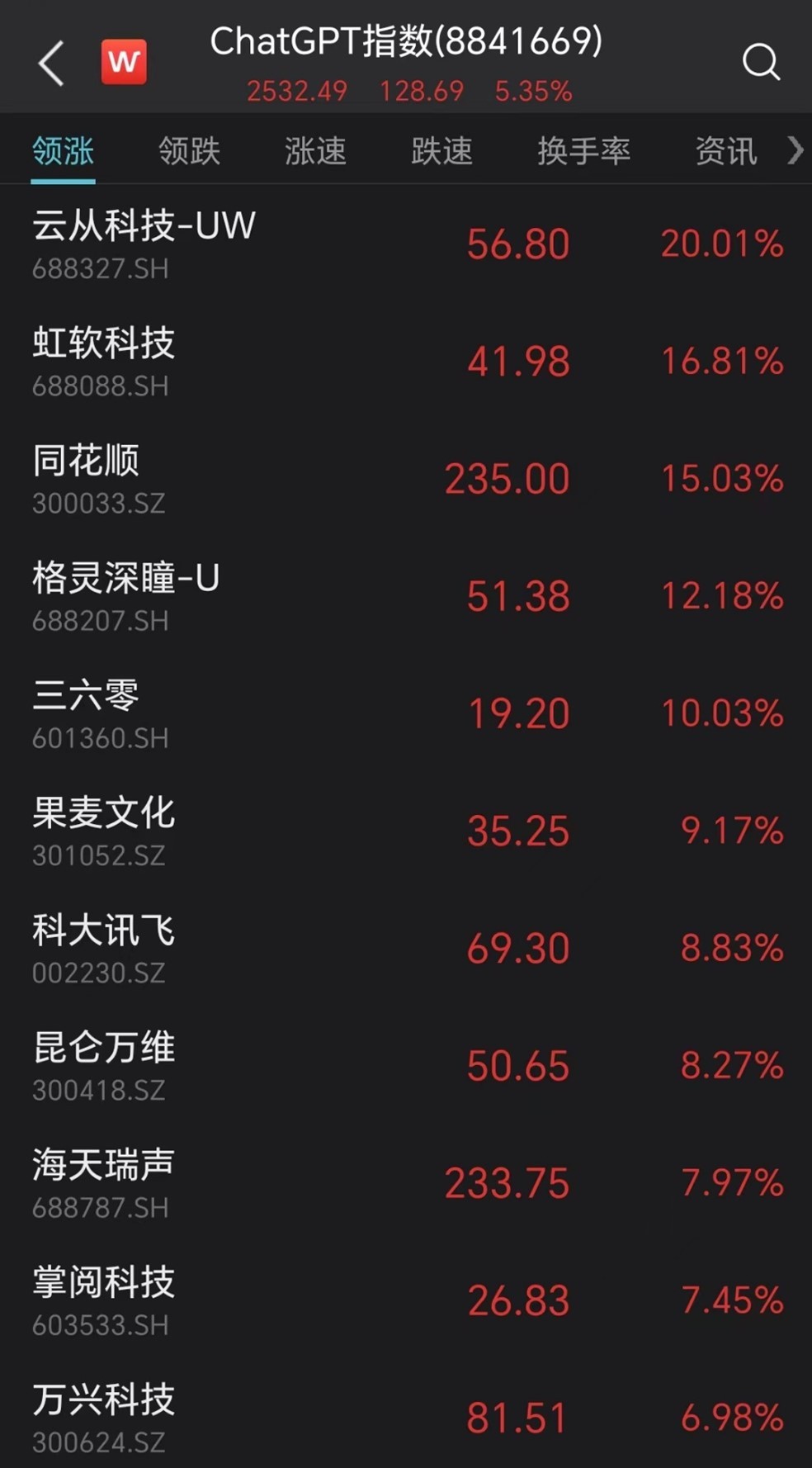View details for 同花顺
The width and height of the screenshot is (812, 1468).
tap(406, 479)
